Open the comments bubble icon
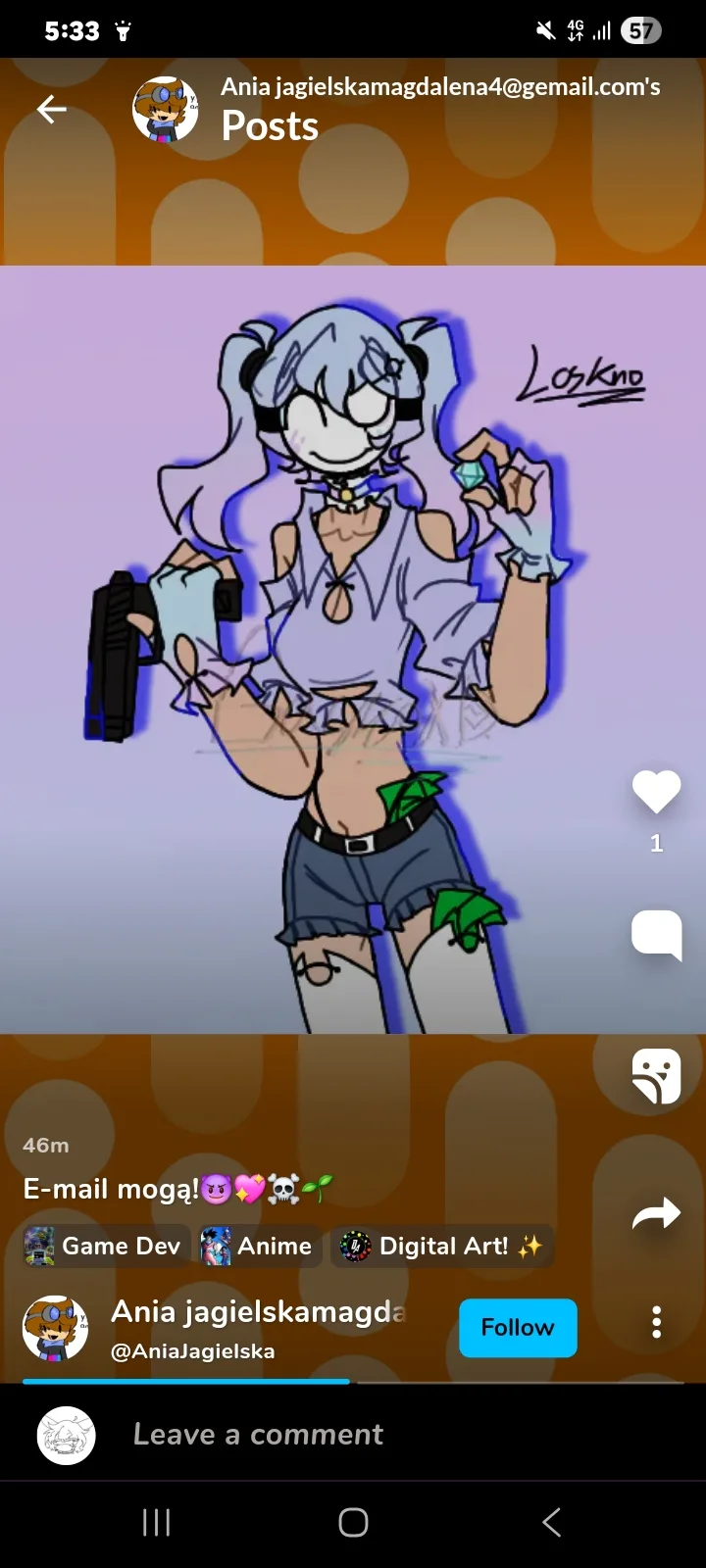Image resolution: width=706 pixels, height=1568 pixels. 656,934
